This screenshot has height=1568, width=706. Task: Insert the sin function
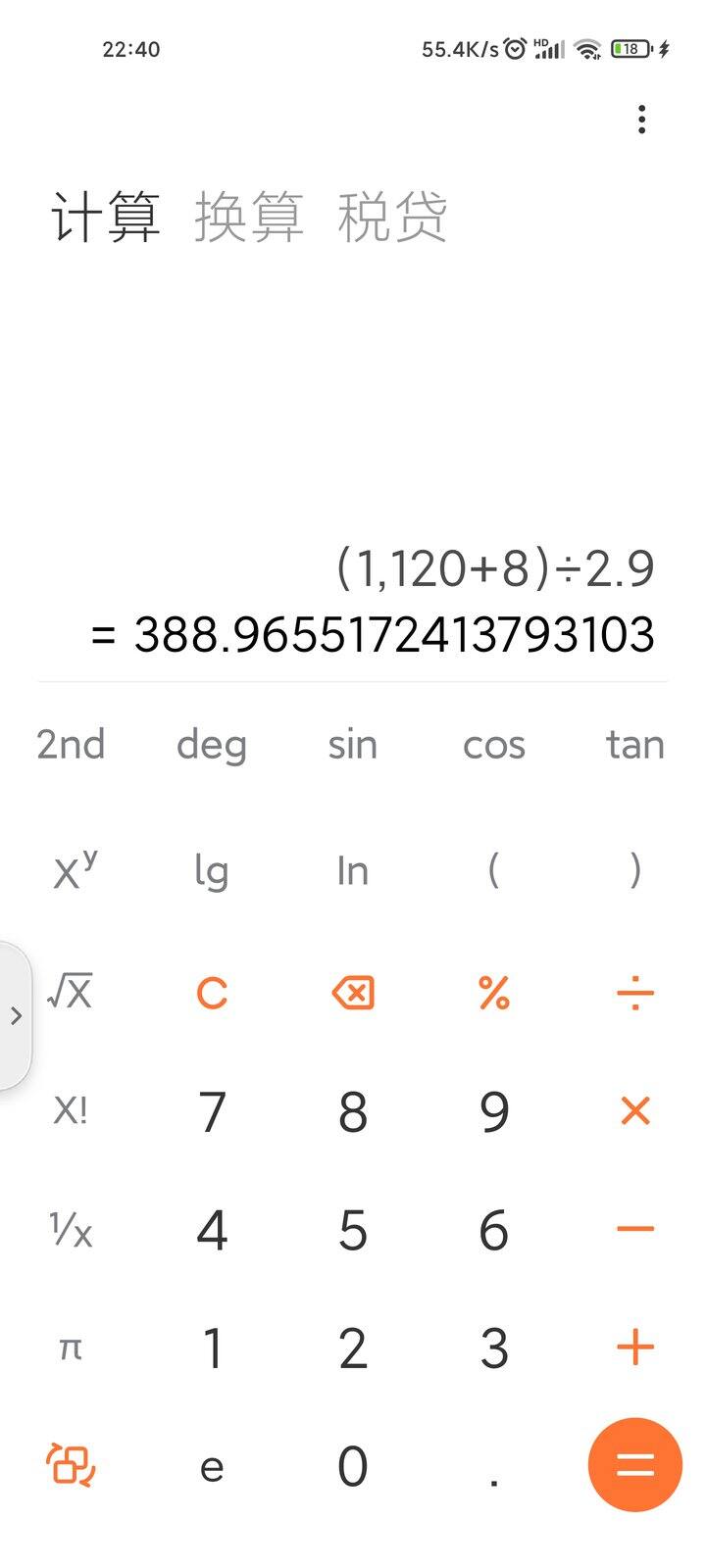point(353,745)
